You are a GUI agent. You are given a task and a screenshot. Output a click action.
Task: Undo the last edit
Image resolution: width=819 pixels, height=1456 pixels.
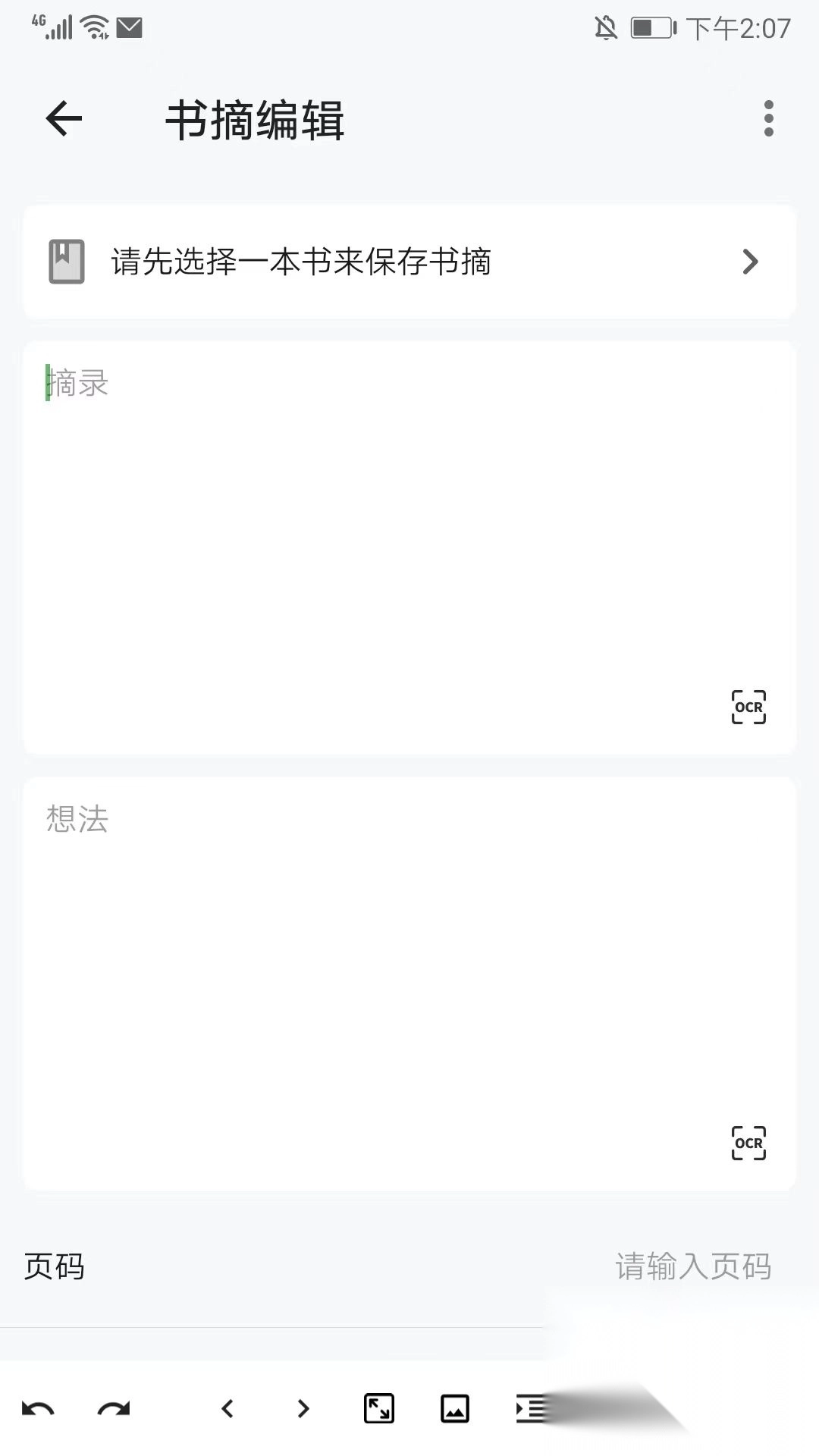pyautogui.click(x=38, y=1409)
